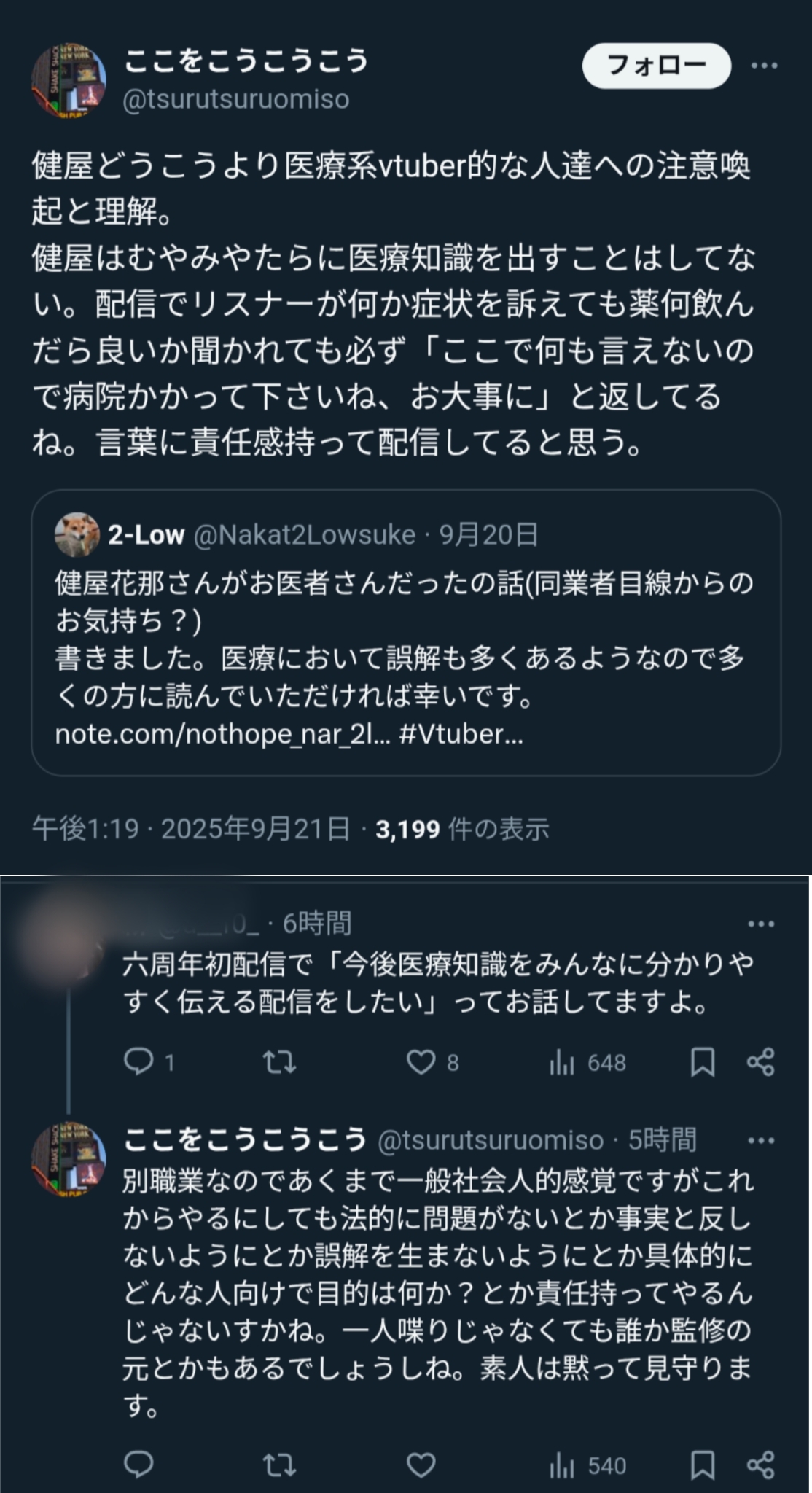Open overflow menu on the 5時間 reply

(x=761, y=1140)
